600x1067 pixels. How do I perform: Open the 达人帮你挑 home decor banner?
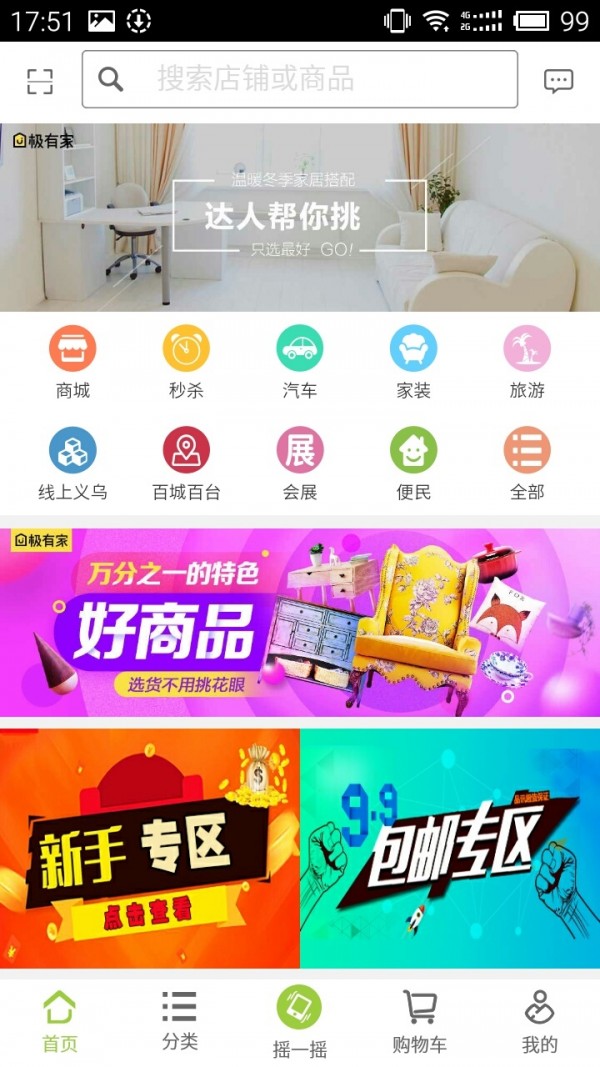[x=300, y=216]
